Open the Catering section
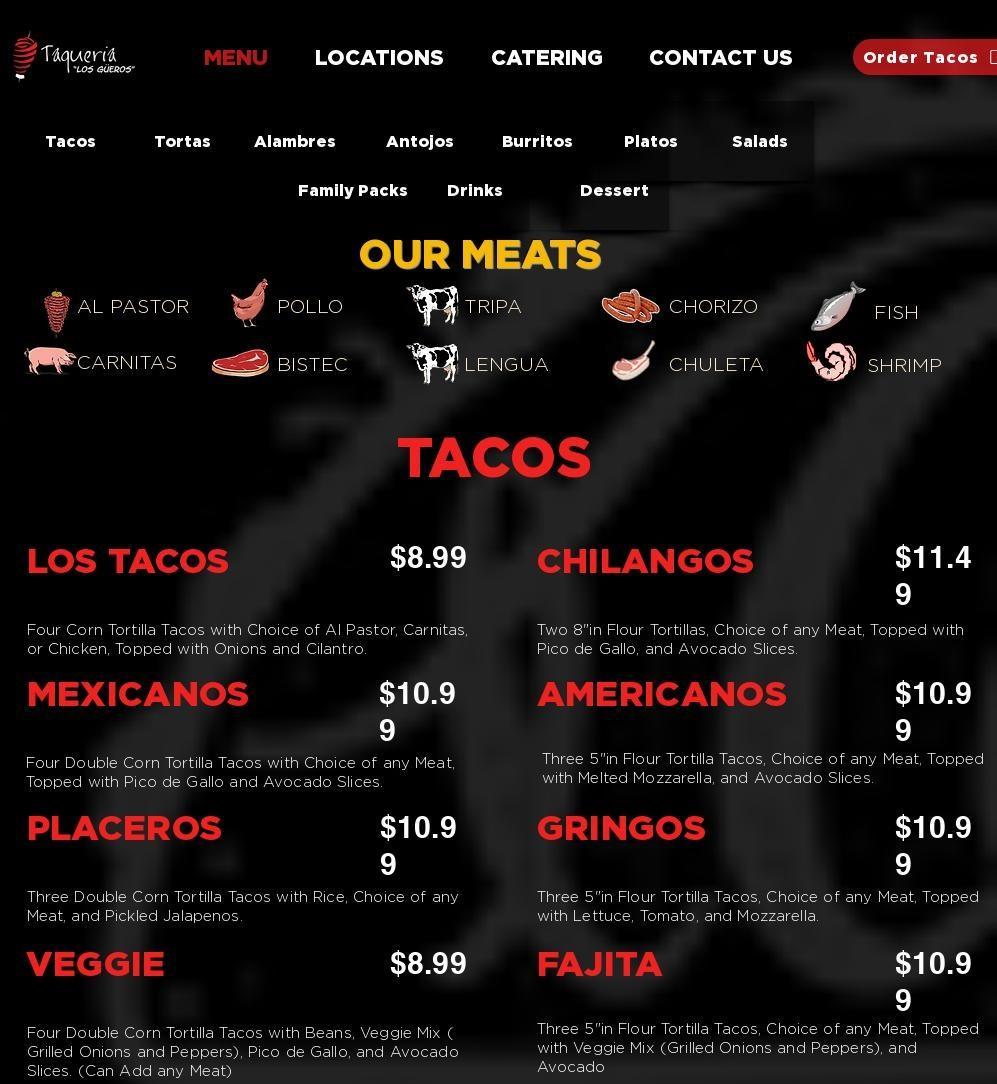 547,58
